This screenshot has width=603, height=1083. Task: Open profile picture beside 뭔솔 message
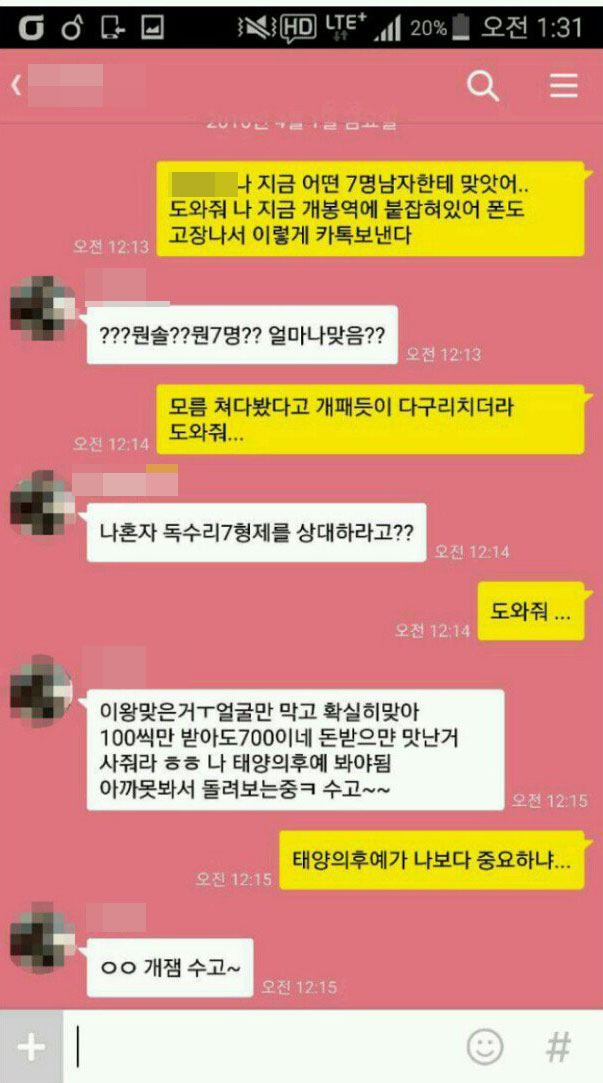pyautogui.click(x=40, y=307)
